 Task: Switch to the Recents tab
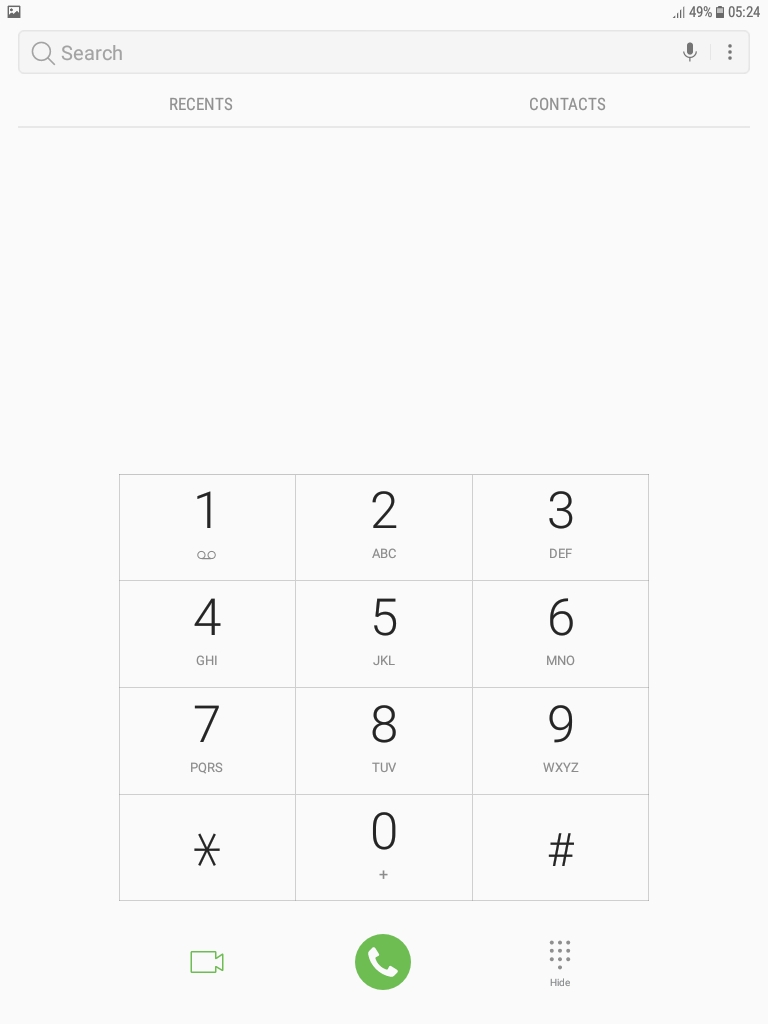pos(201,104)
